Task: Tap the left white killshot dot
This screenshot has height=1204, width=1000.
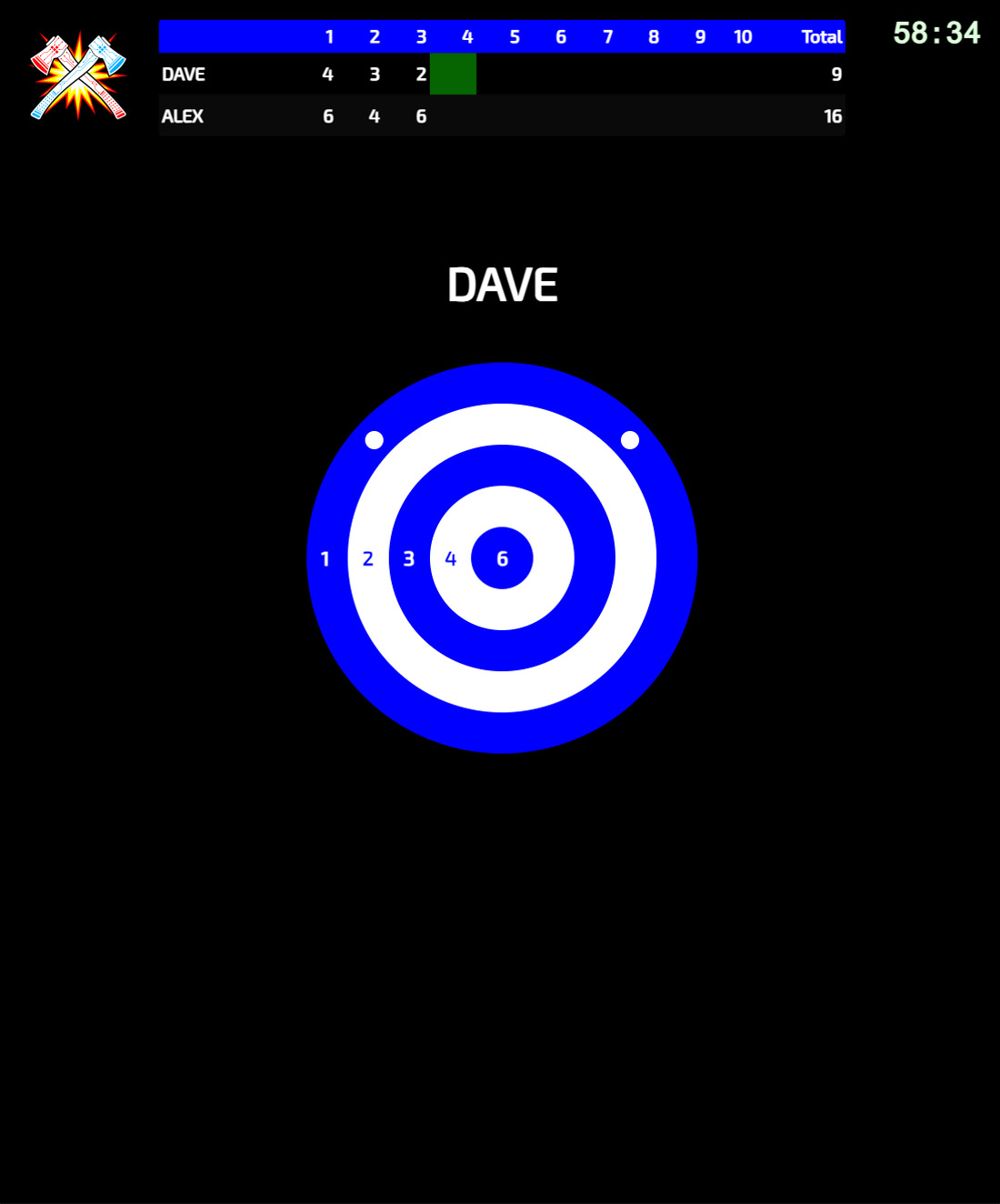Action: tap(374, 440)
